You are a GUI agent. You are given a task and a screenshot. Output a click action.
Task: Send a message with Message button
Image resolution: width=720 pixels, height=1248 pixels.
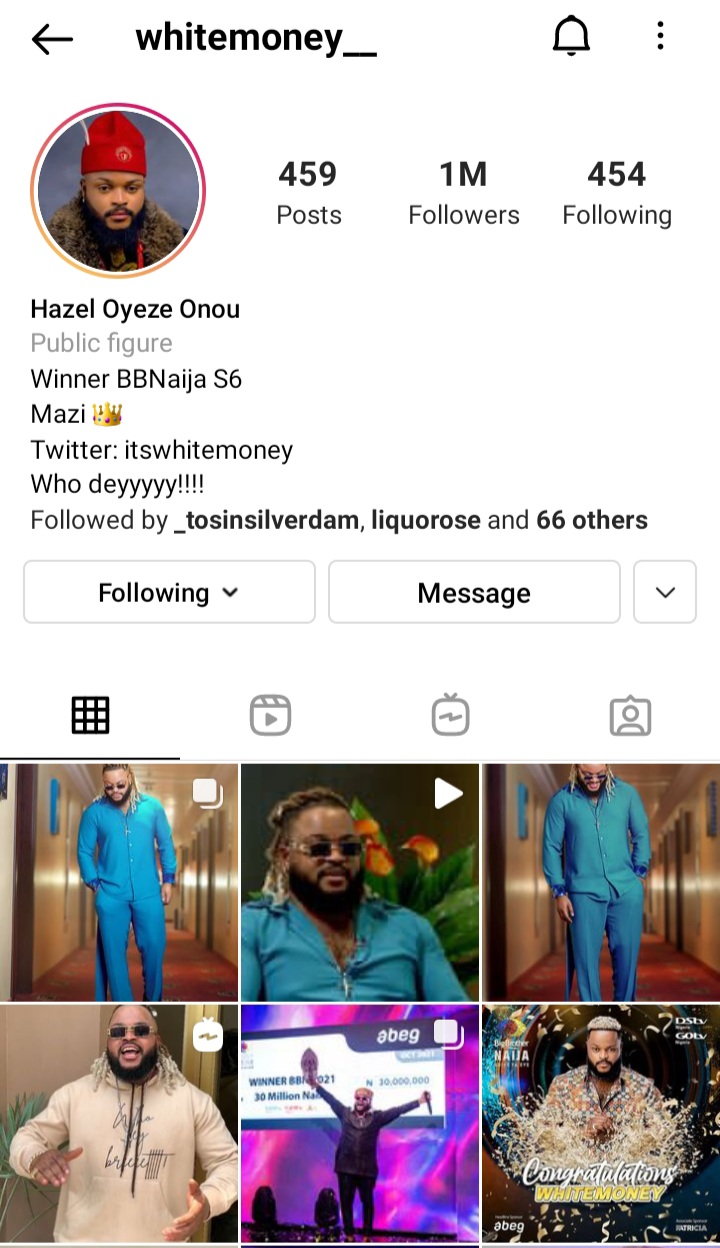[474, 593]
